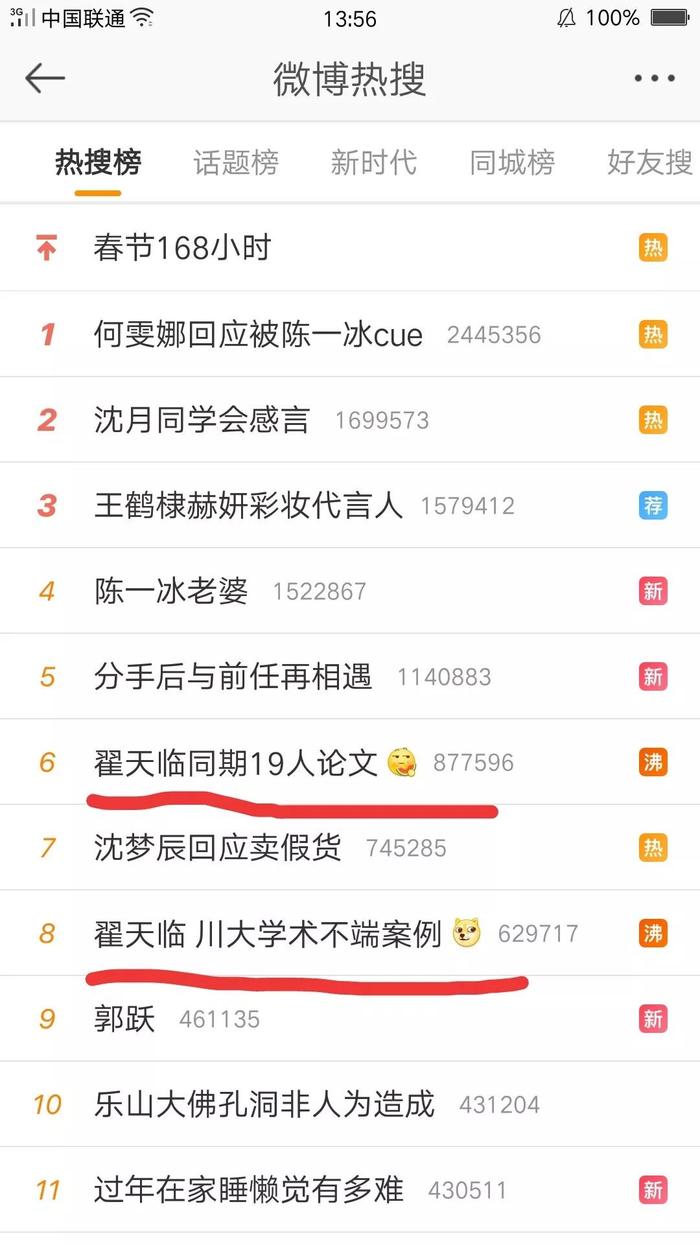The image size is (700, 1244).
Task: Open topic 沈梦辰回应卖假货
Action: [x=350, y=848]
